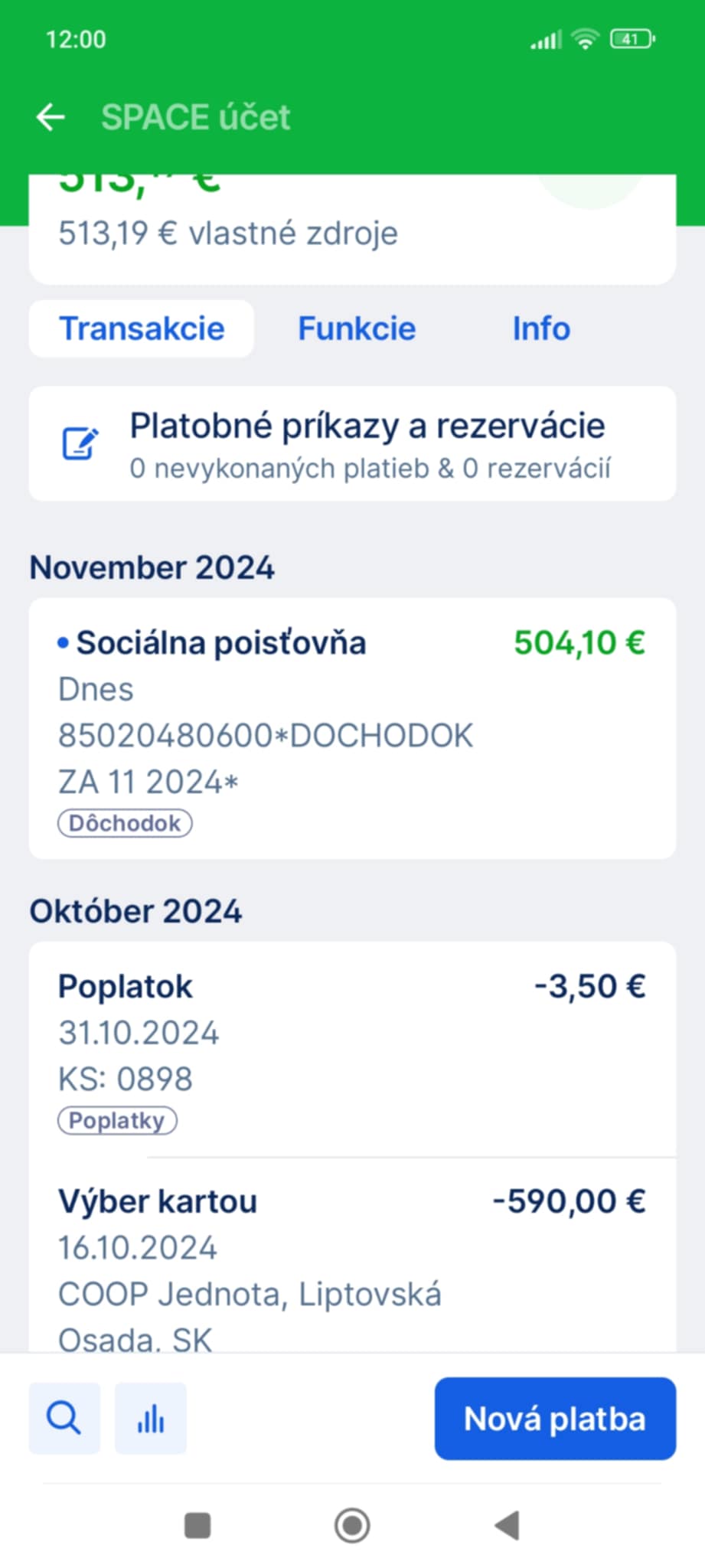The image size is (705, 1568).
Task: Tap the search icon
Action: [x=64, y=1418]
